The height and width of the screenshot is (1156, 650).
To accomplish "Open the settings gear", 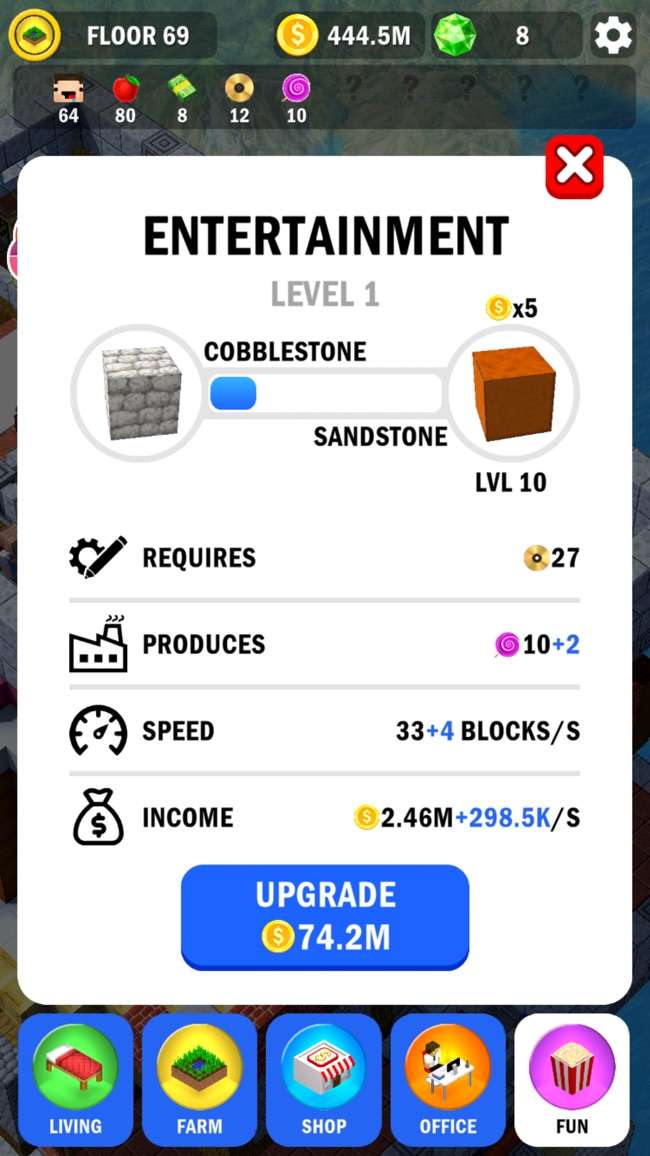I will pyautogui.click(x=612, y=36).
